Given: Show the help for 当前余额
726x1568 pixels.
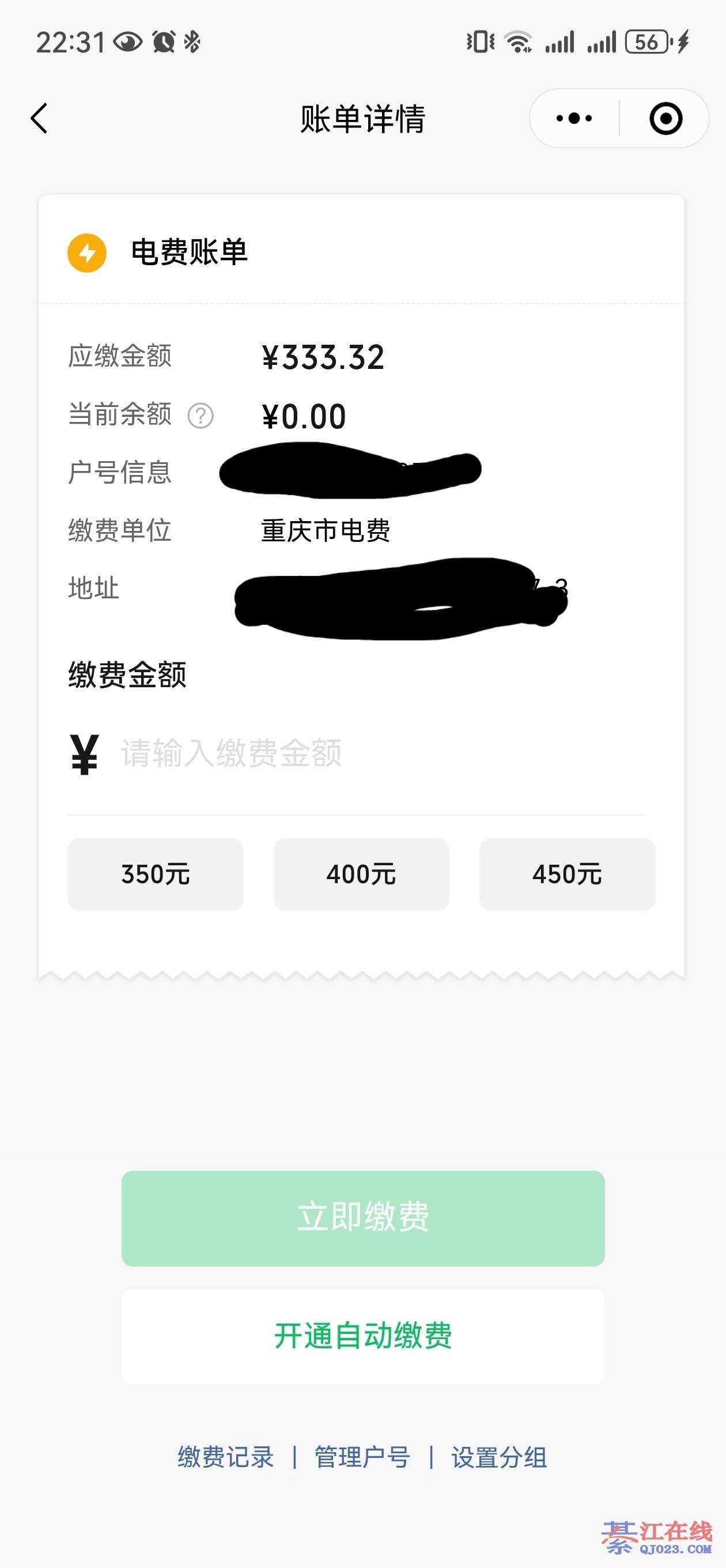Looking at the screenshot, I should pos(200,416).
